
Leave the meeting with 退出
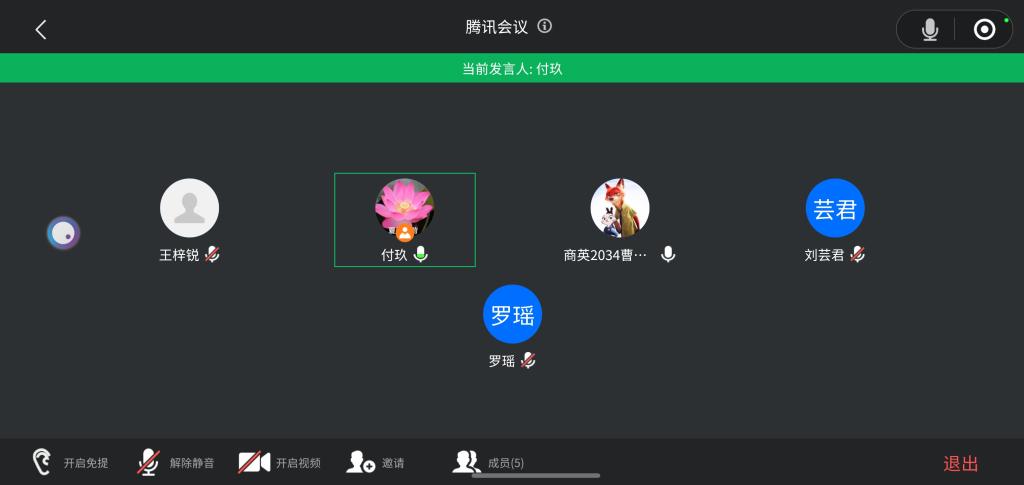[x=960, y=463]
